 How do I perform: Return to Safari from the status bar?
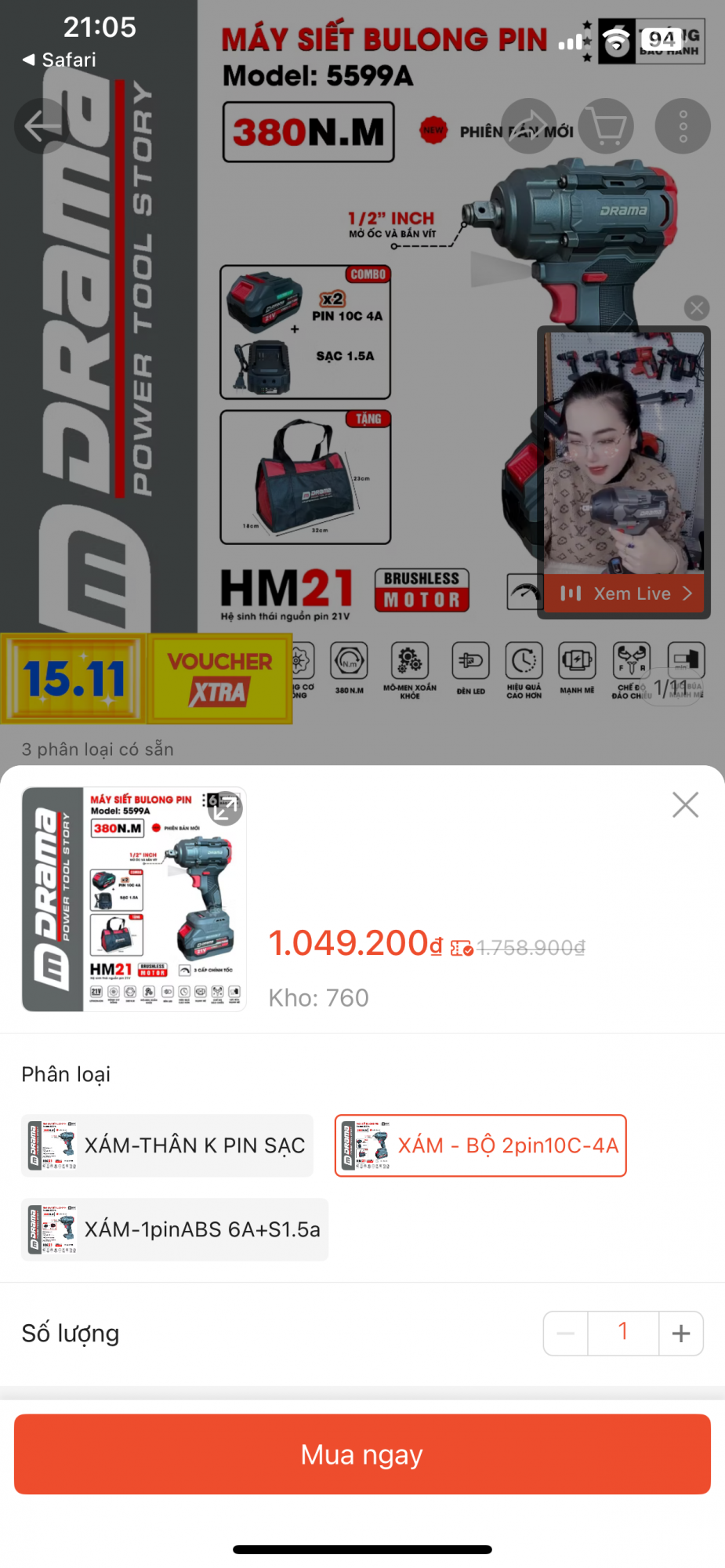[60, 60]
